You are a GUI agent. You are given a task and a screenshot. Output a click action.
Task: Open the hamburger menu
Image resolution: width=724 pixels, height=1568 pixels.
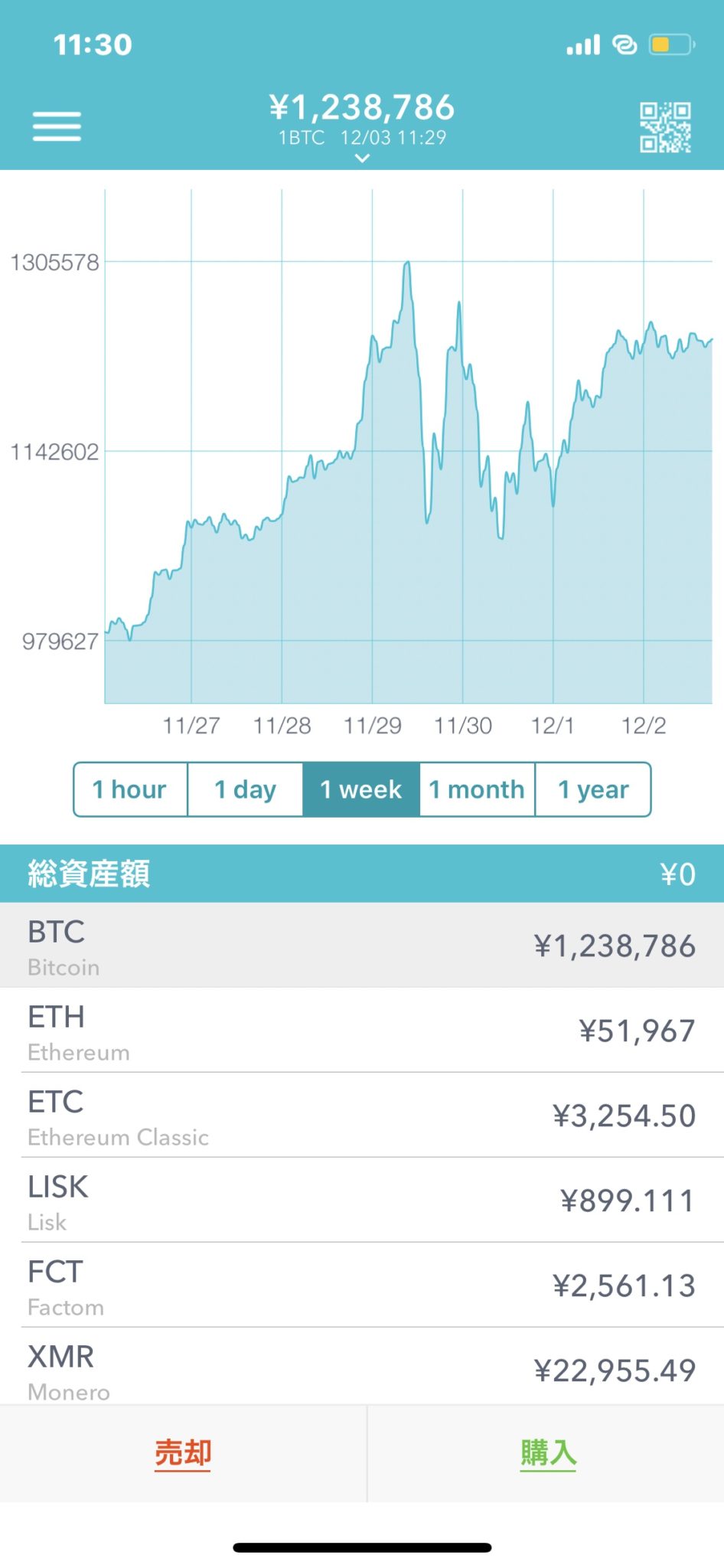(x=57, y=126)
